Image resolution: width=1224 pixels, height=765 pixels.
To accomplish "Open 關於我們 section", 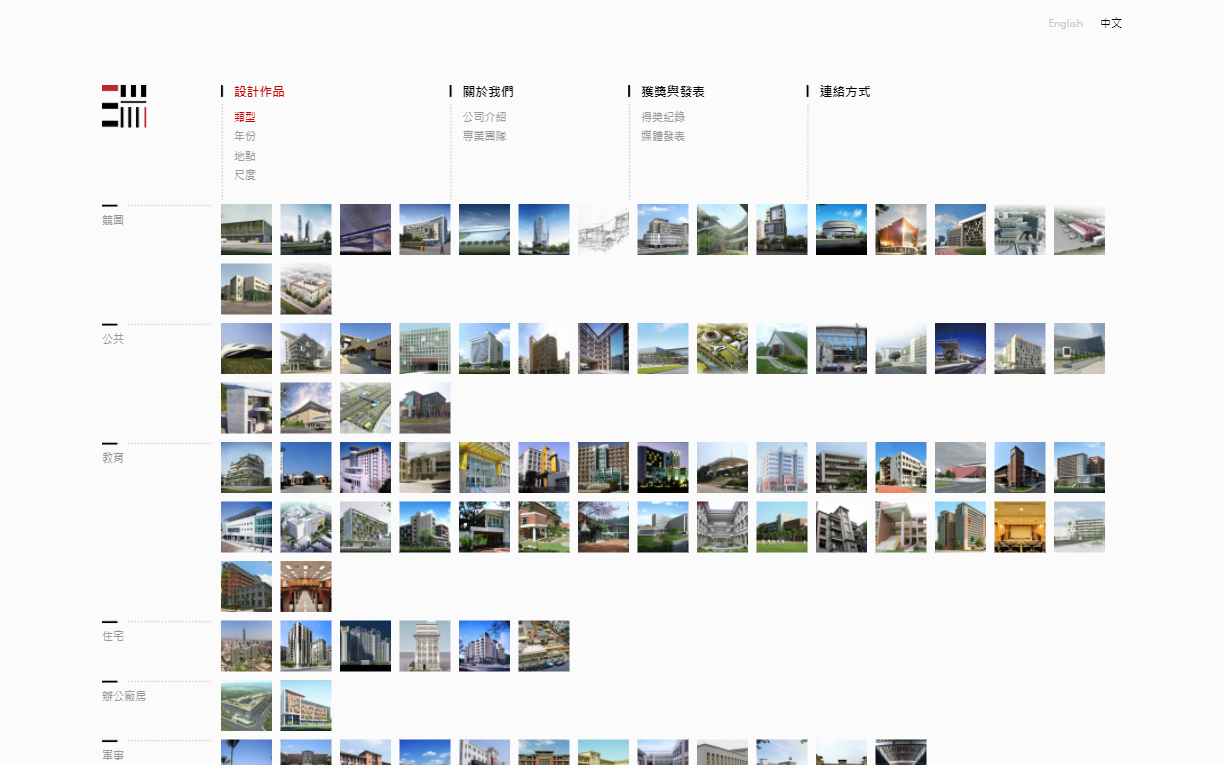I will pos(488,91).
